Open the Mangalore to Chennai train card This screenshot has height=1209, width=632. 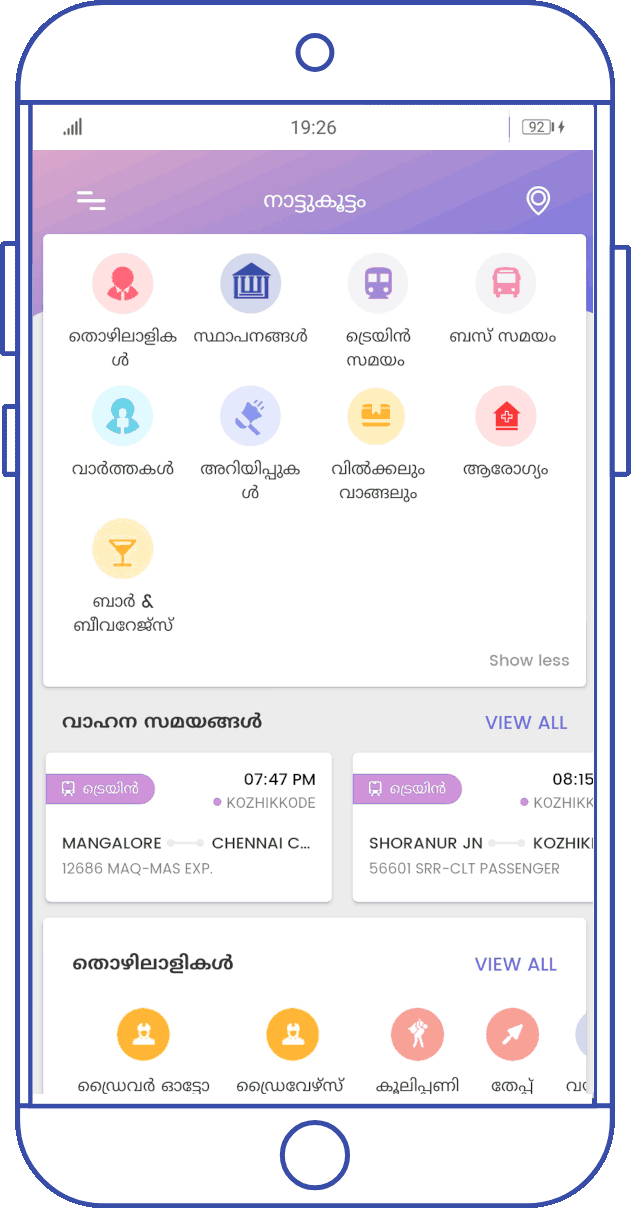188,827
